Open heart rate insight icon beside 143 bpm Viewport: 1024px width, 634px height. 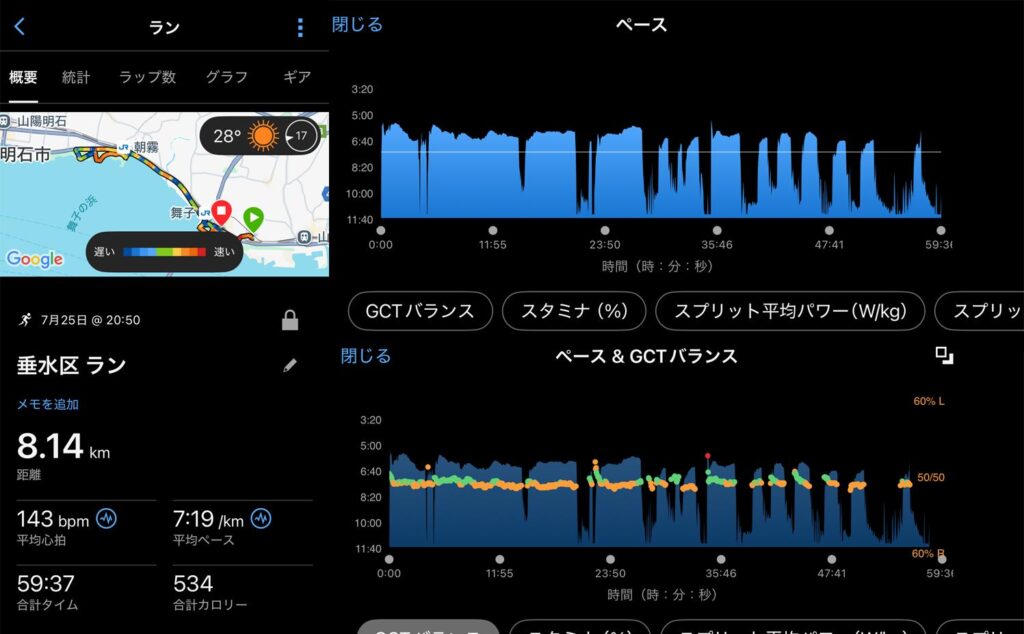[106, 518]
